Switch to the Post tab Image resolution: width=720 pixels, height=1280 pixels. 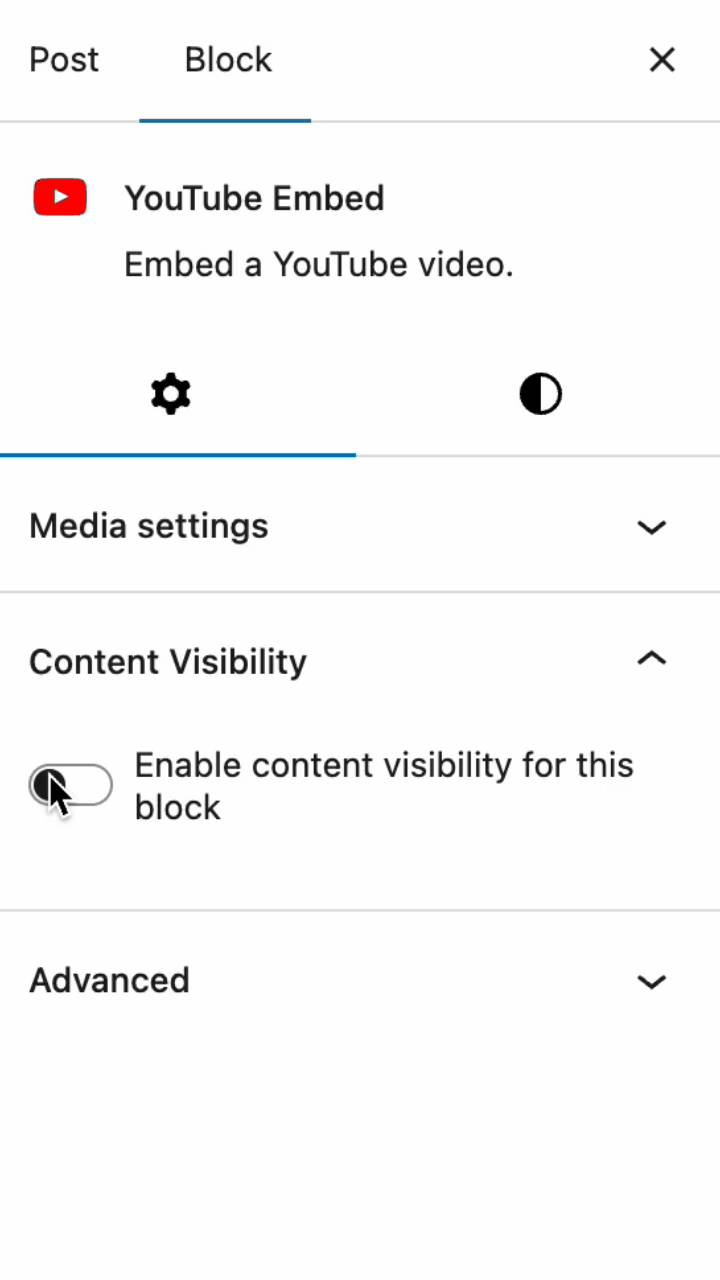[64, 60]
